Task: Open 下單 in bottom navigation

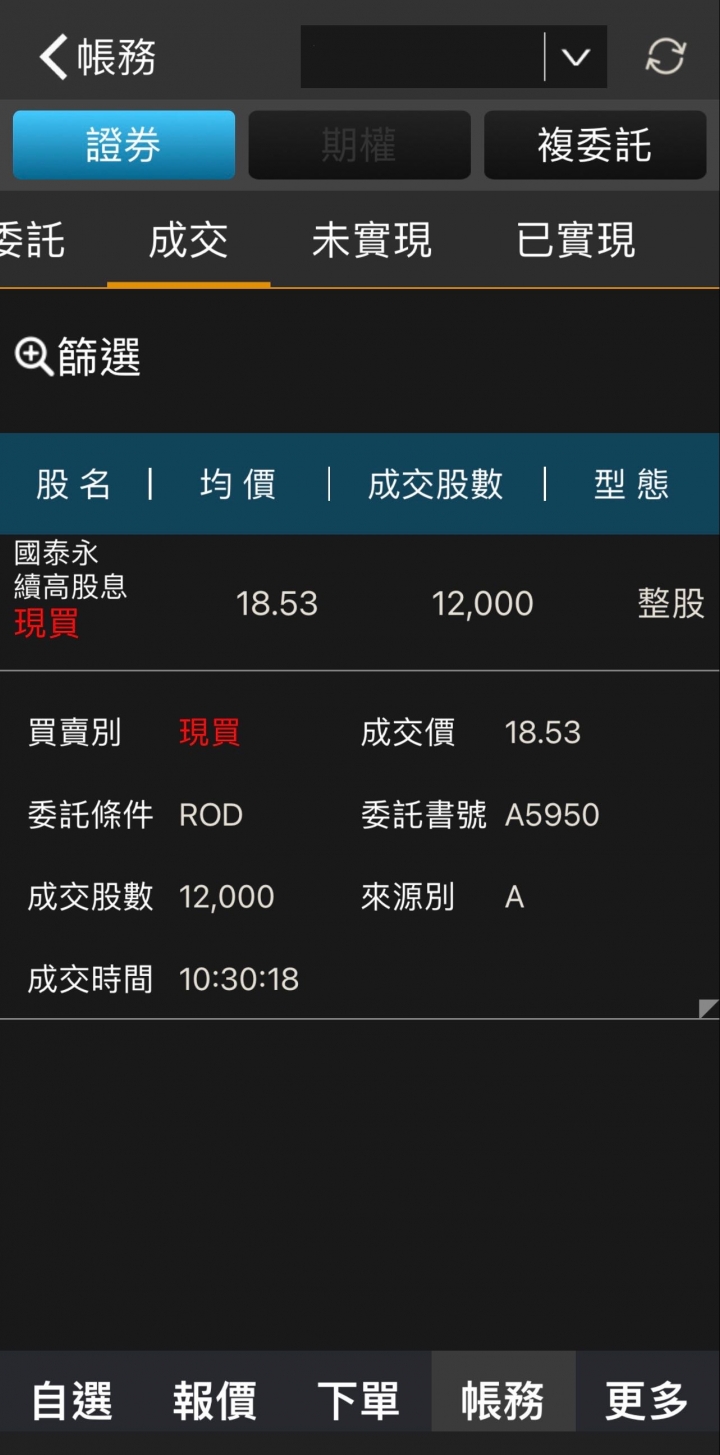Action: 358,1400
